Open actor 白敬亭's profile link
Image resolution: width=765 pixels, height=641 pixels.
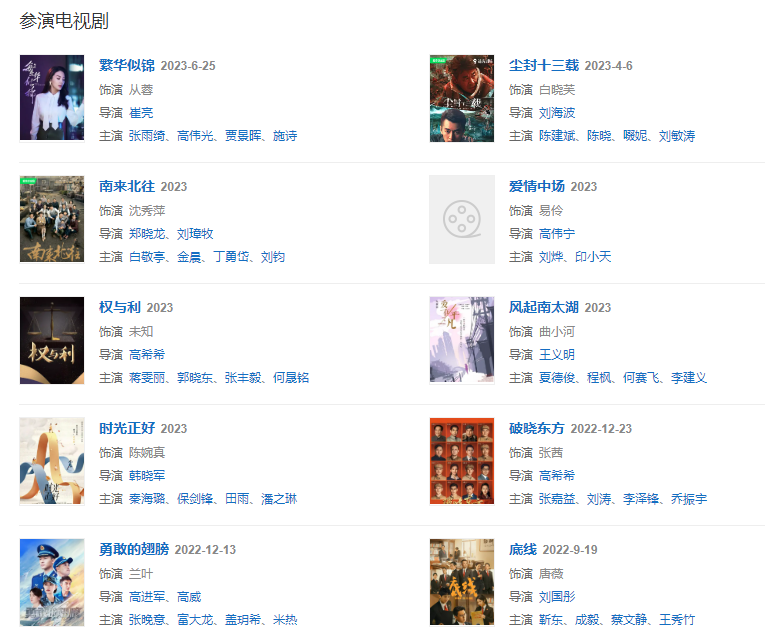click(147, 257)
